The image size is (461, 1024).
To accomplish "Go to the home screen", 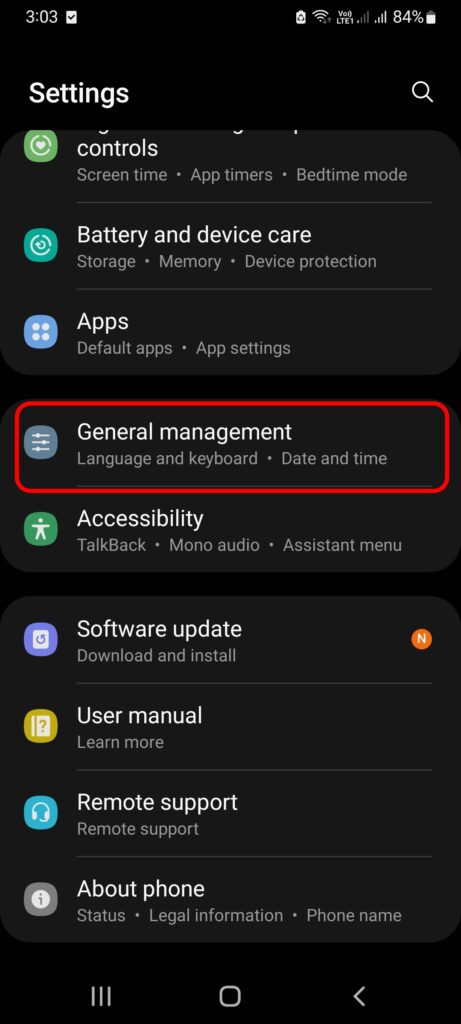I will (x=230, y=996).
